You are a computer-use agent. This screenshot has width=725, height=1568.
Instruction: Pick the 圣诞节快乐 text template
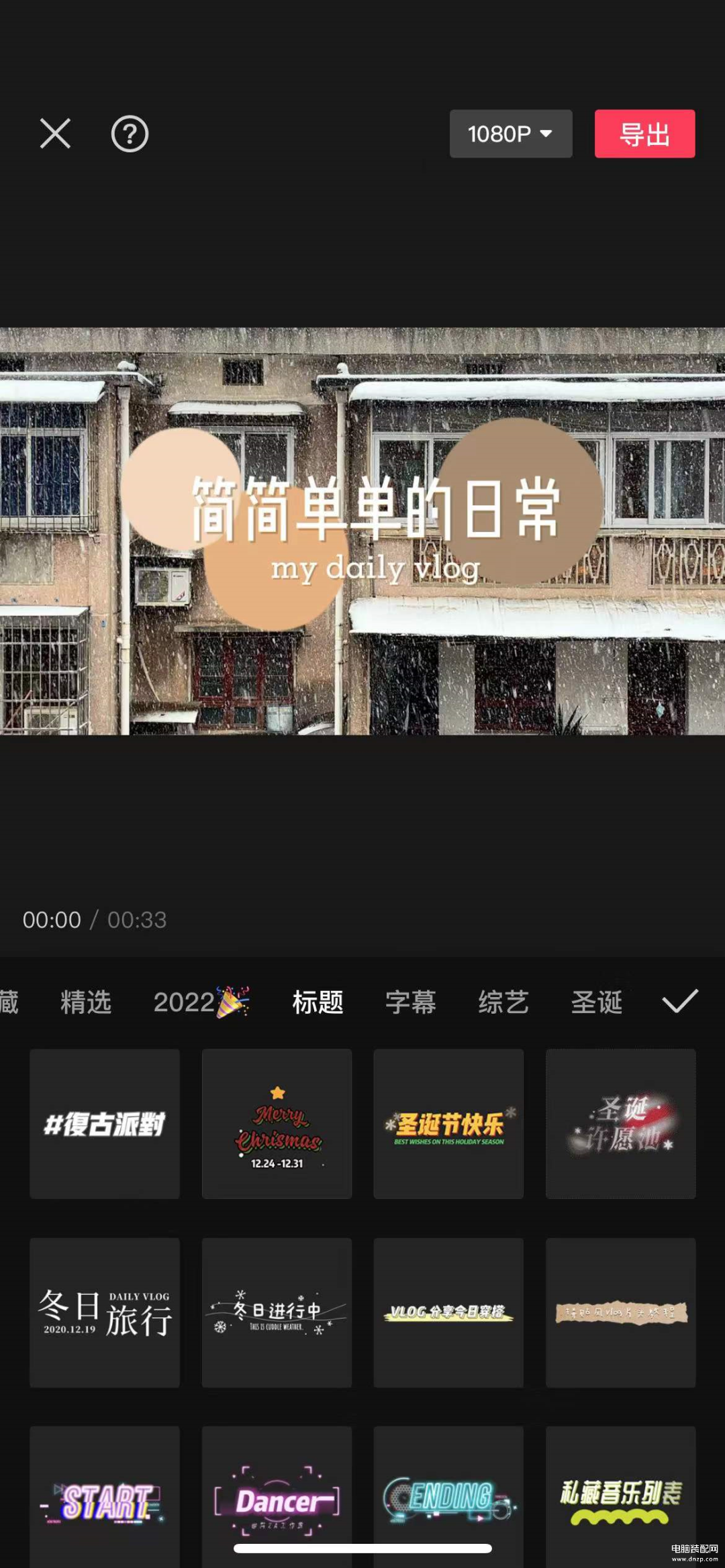(448, 1124)
